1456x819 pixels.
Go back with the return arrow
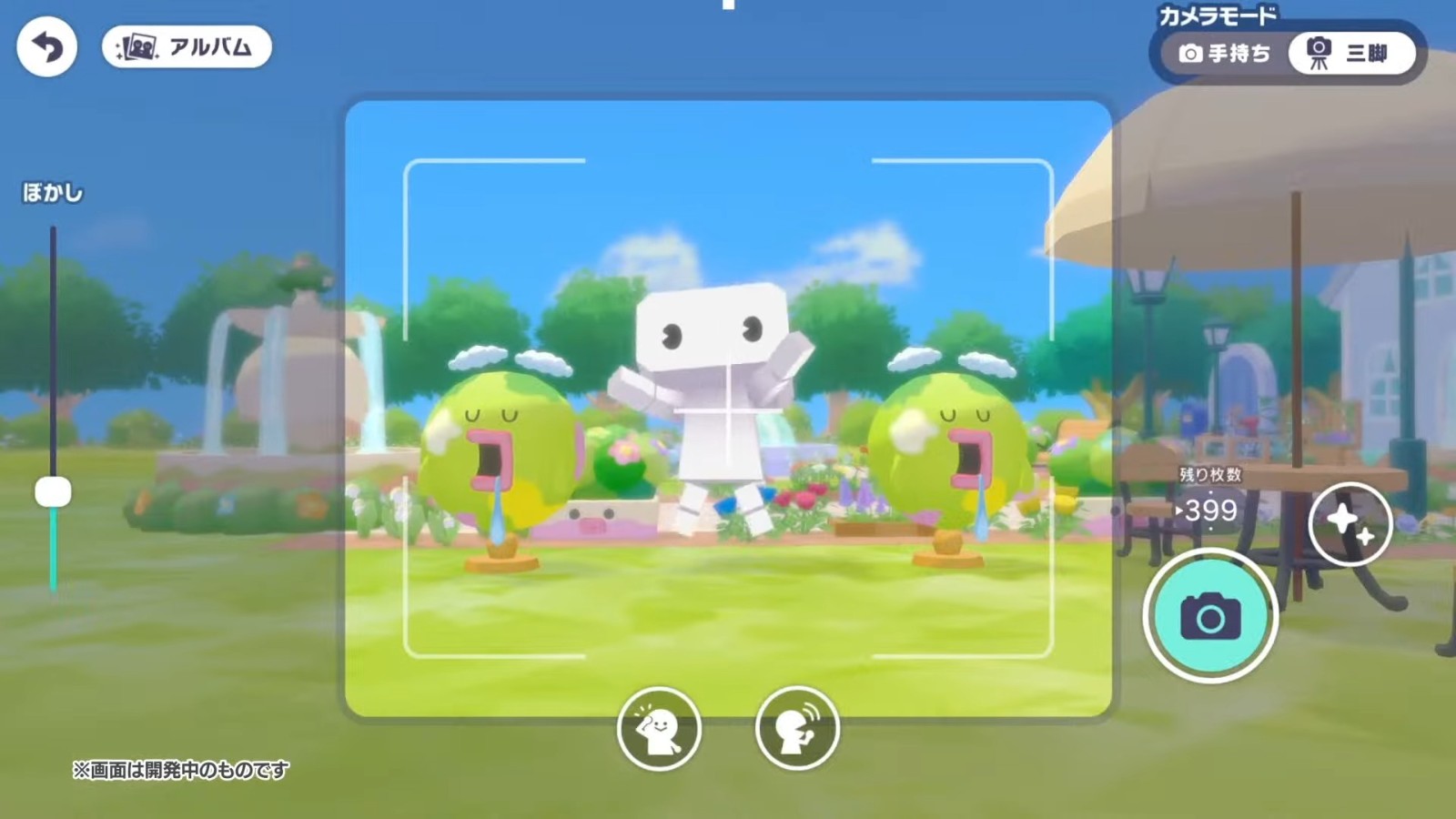(46, 47)
